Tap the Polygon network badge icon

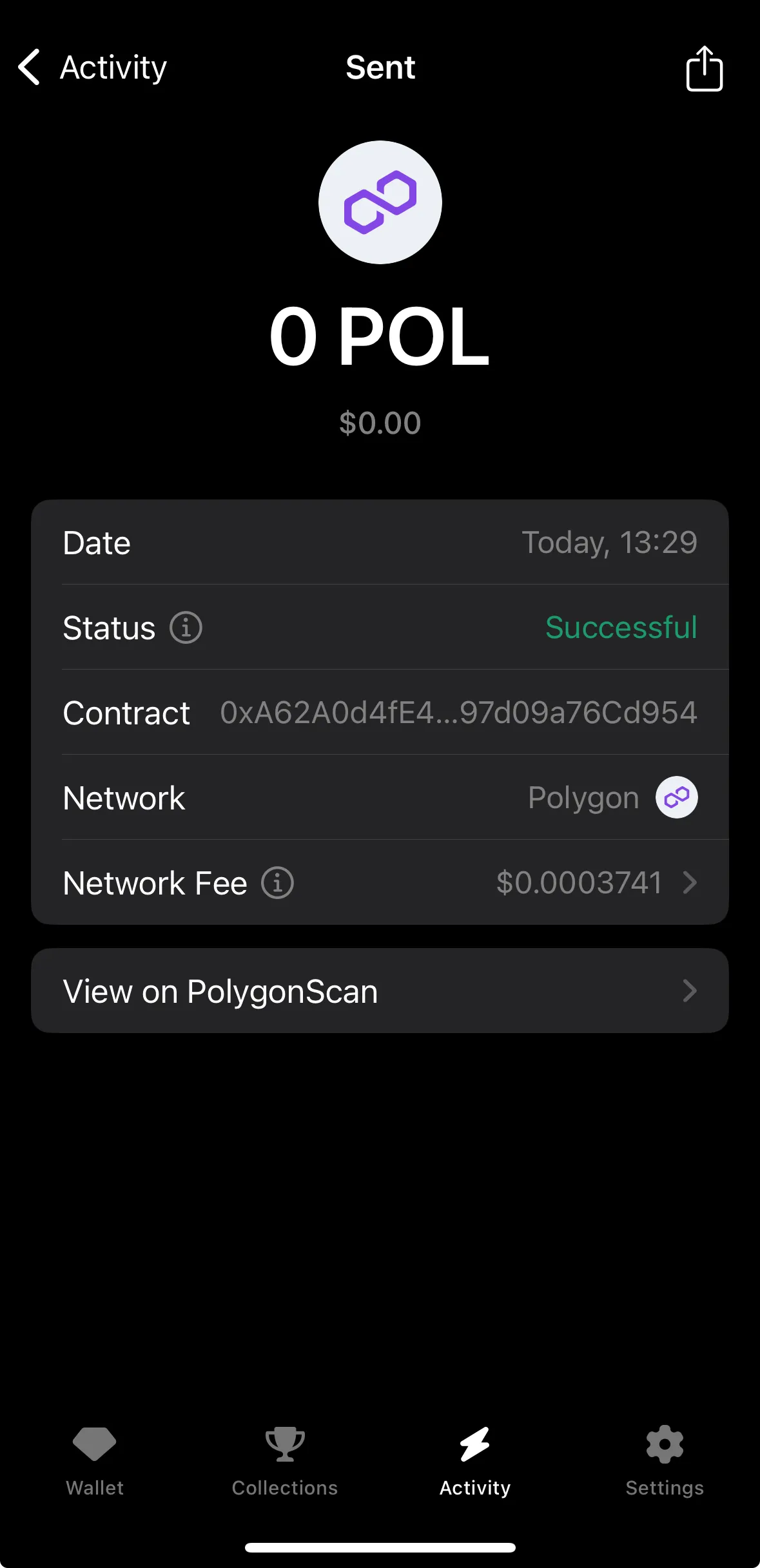pyautogui.click(x=676, y=797)
